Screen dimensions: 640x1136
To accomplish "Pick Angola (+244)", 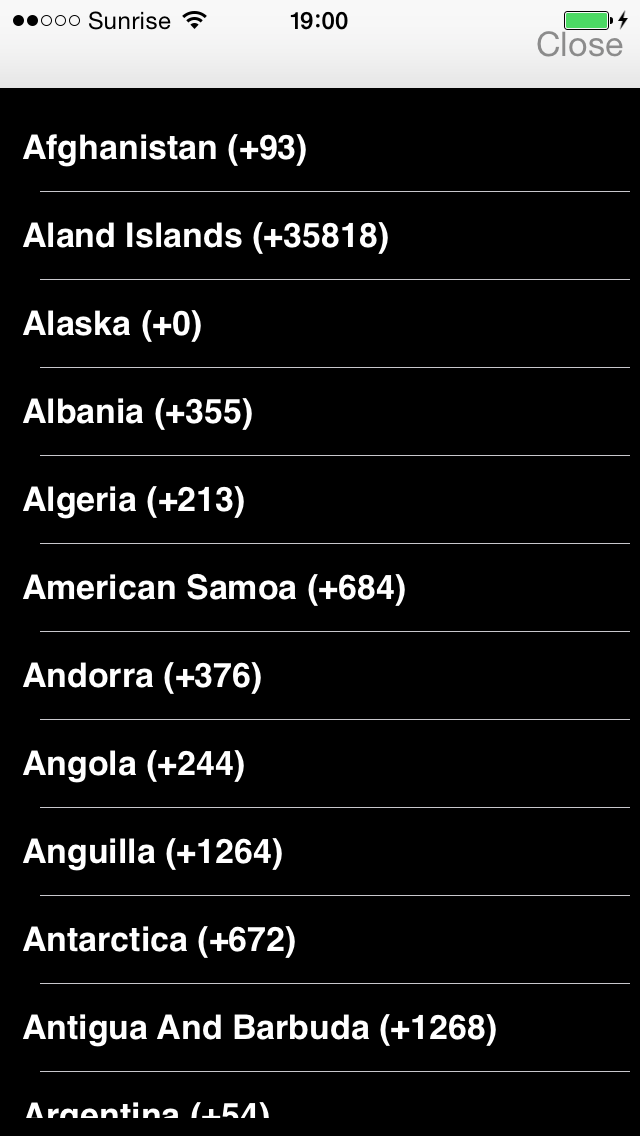I will click(x=320, y=764).
